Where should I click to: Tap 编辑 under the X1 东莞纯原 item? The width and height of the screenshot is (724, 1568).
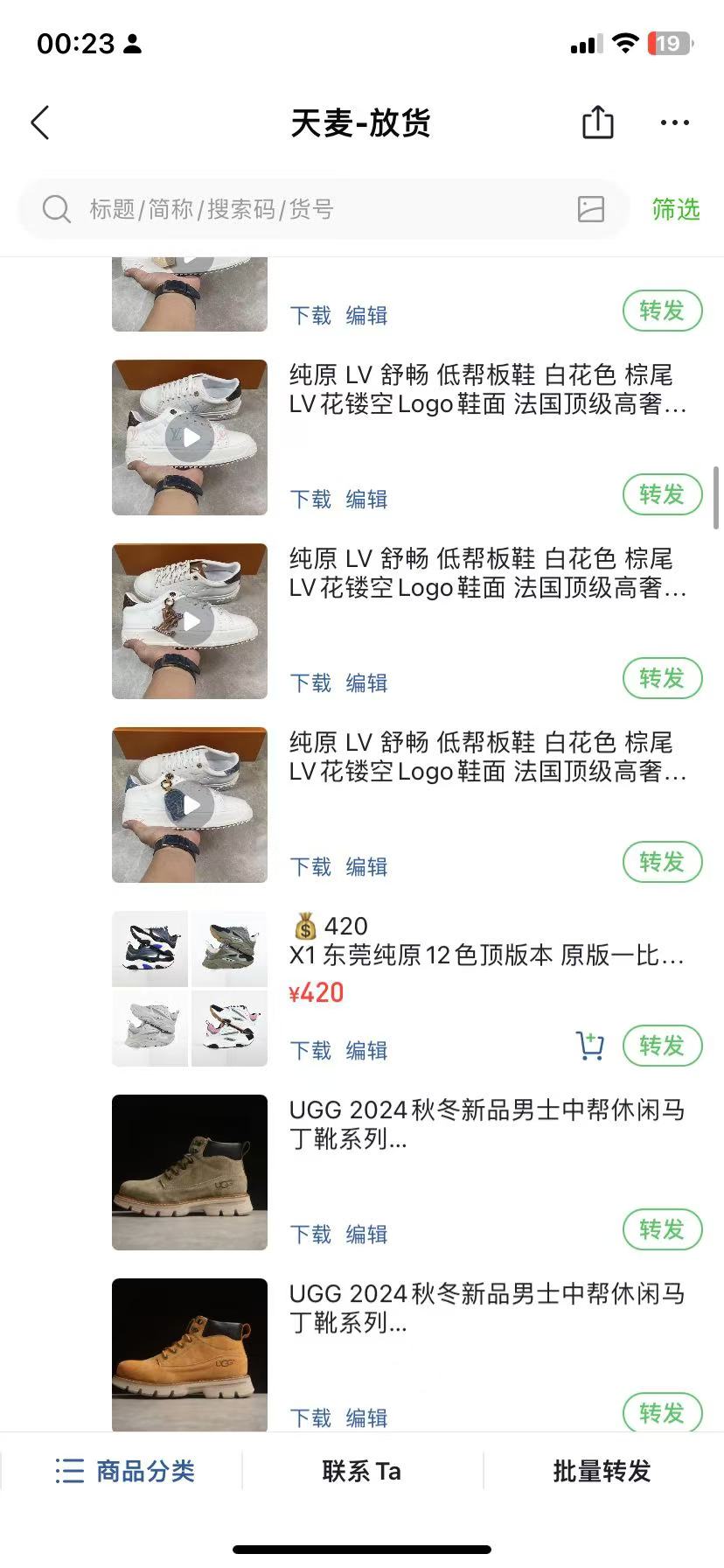(366, 1050)
